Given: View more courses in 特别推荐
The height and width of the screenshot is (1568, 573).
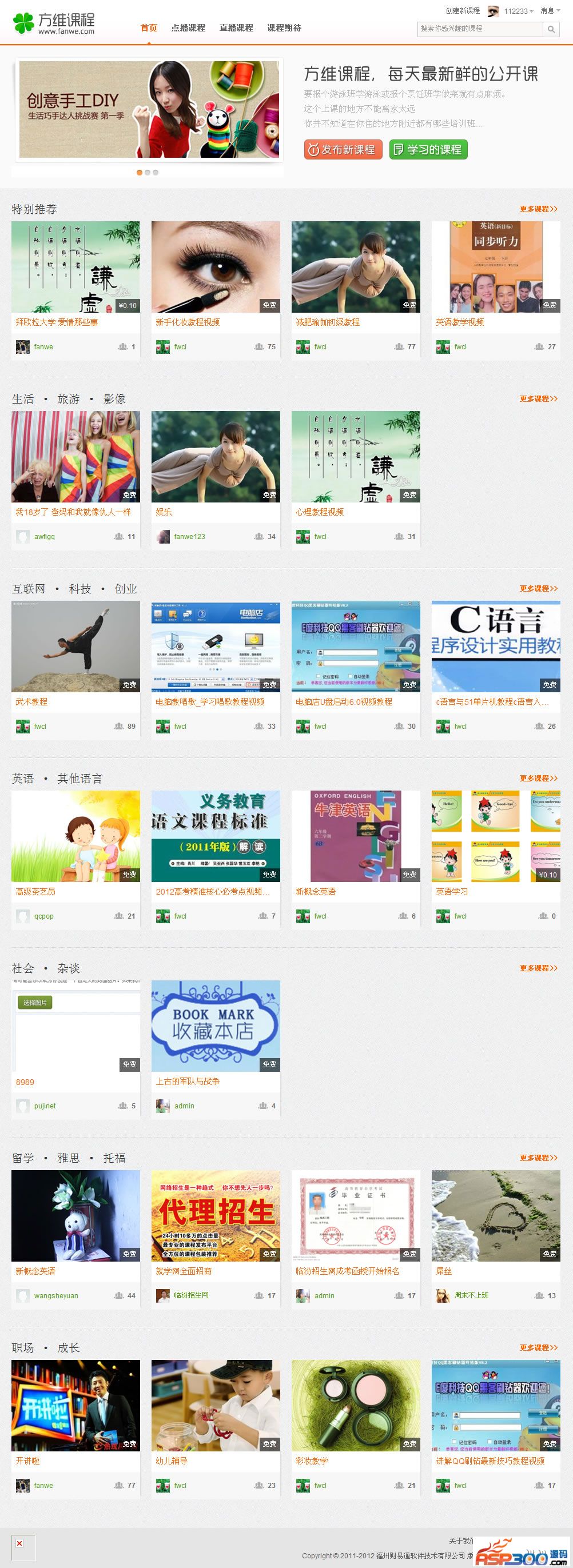Looking at the screenshot, I should 538,209.
